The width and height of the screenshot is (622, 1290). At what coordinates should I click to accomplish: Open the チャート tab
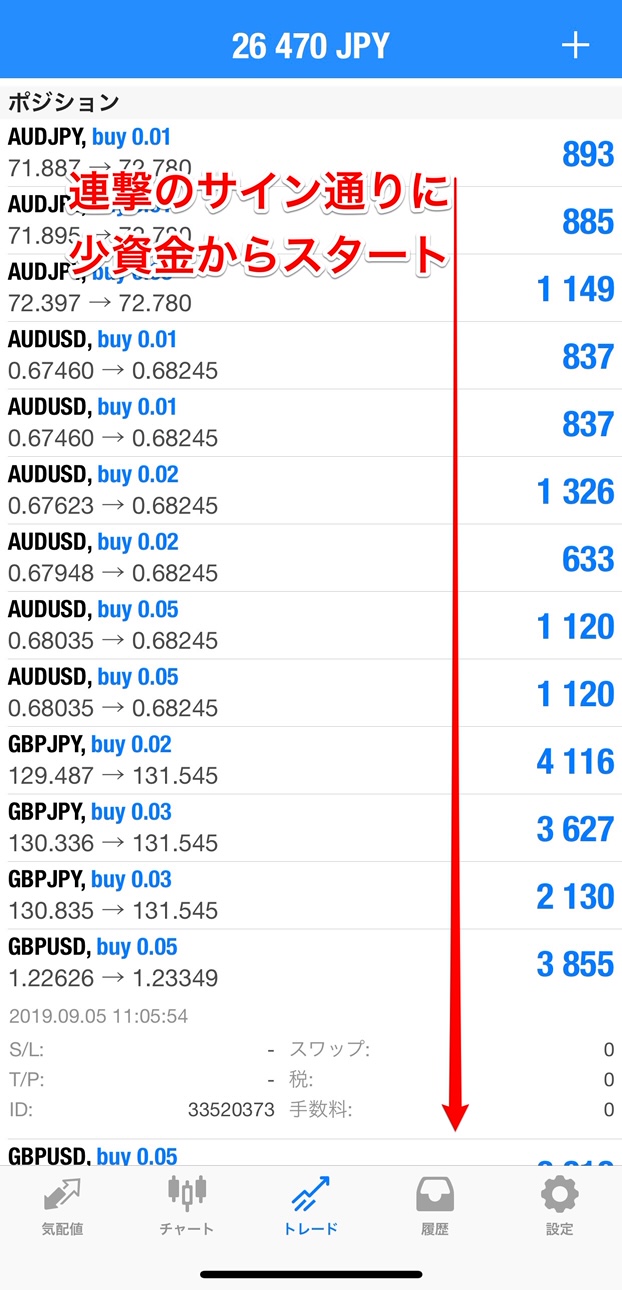coord(187,1206)
